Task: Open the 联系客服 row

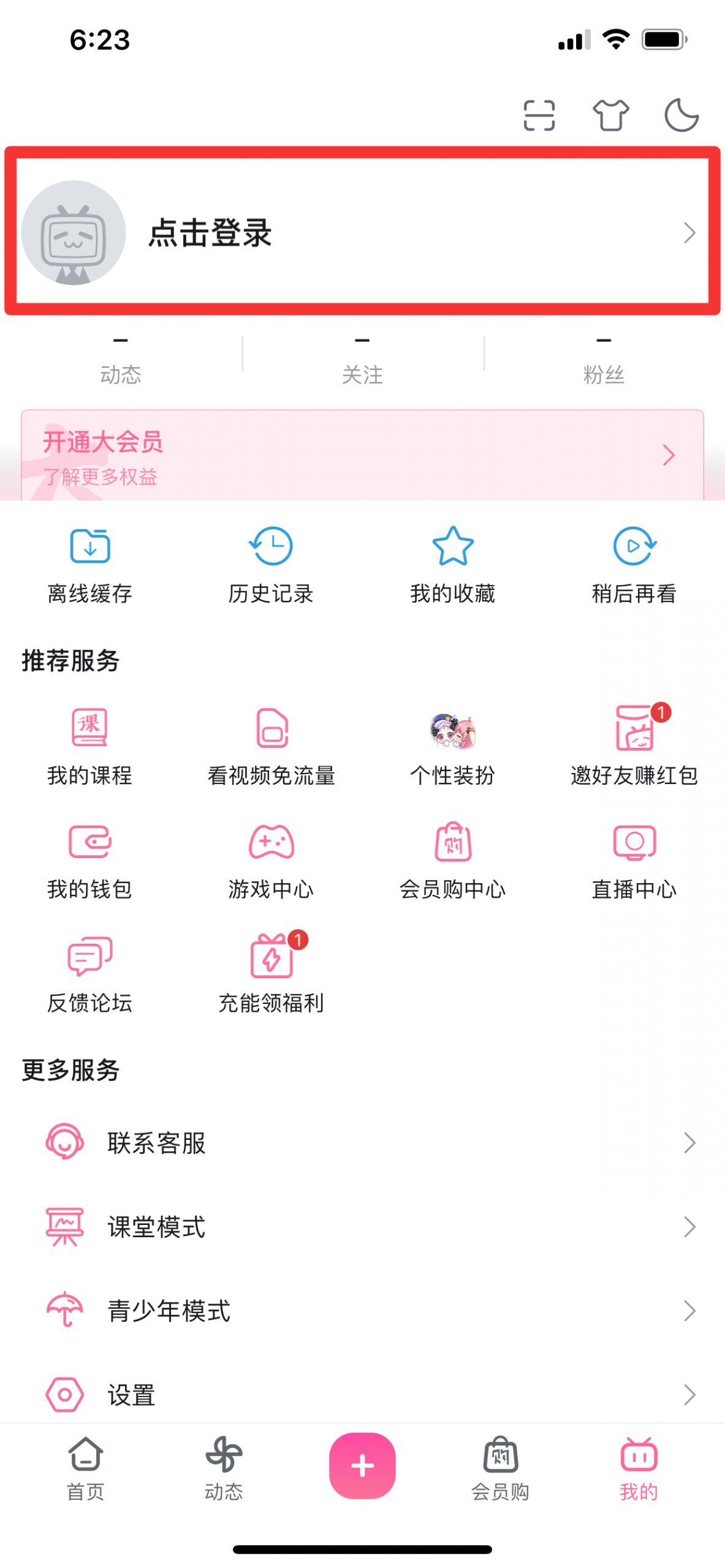Action: 362,1142
